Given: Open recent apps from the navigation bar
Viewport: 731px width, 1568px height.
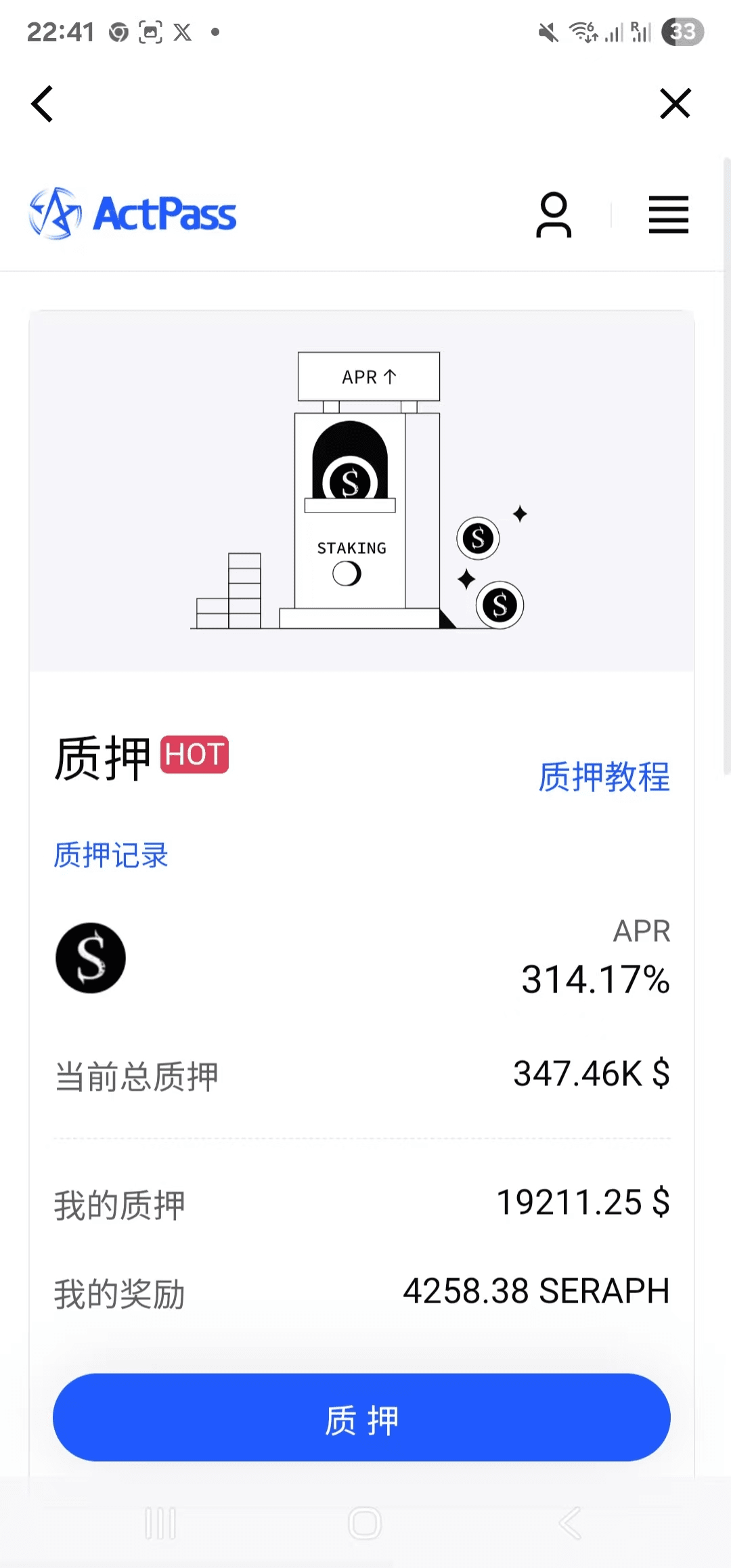Looking at the screenshot, I should point(160,1523).
